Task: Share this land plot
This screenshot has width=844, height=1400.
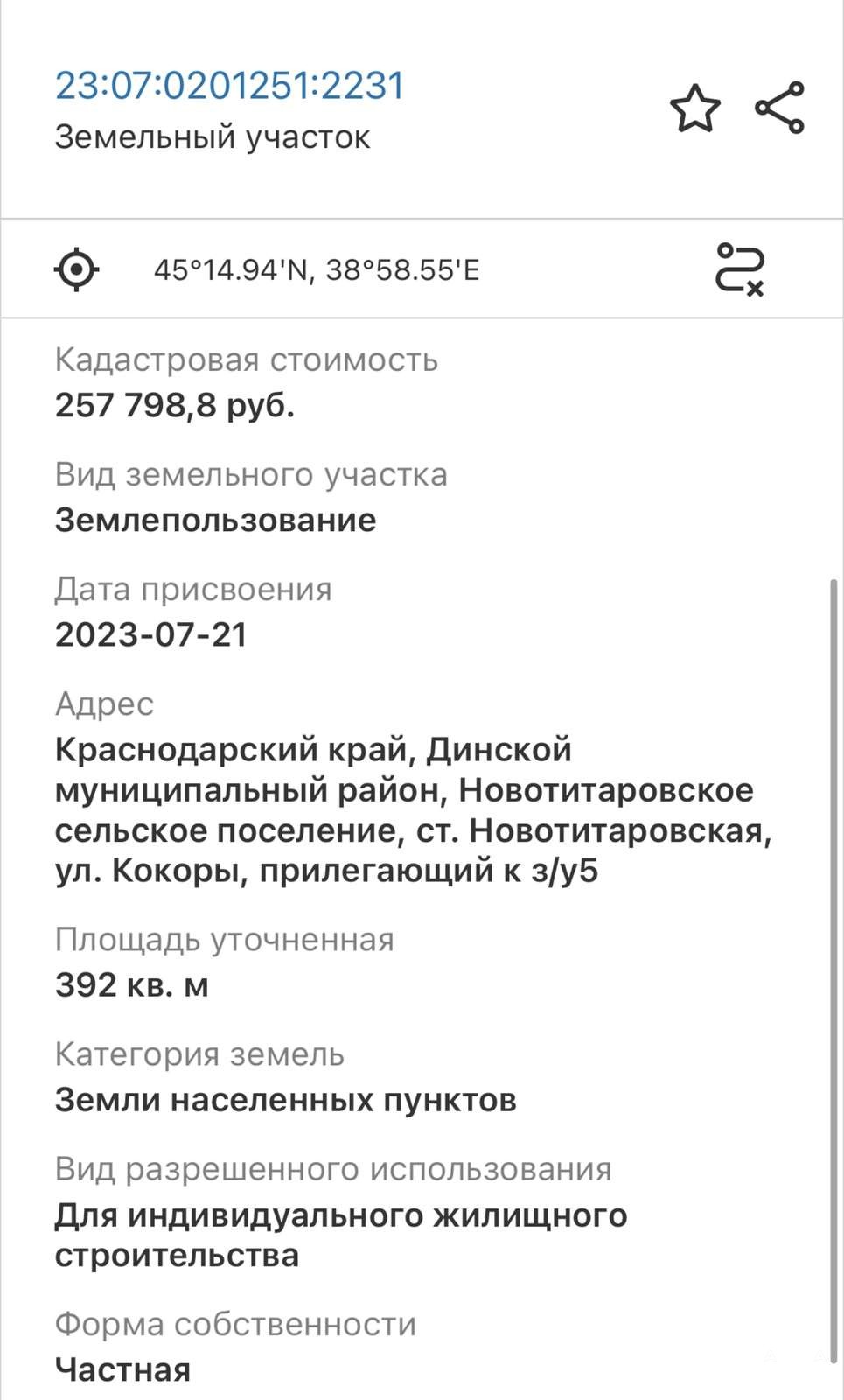Action: 779,108
